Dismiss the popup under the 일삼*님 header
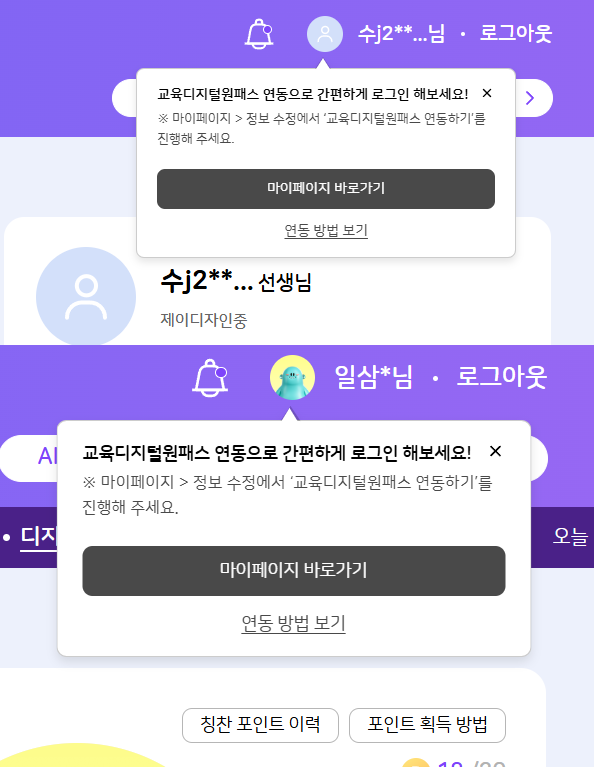 (x=495, y=451)
